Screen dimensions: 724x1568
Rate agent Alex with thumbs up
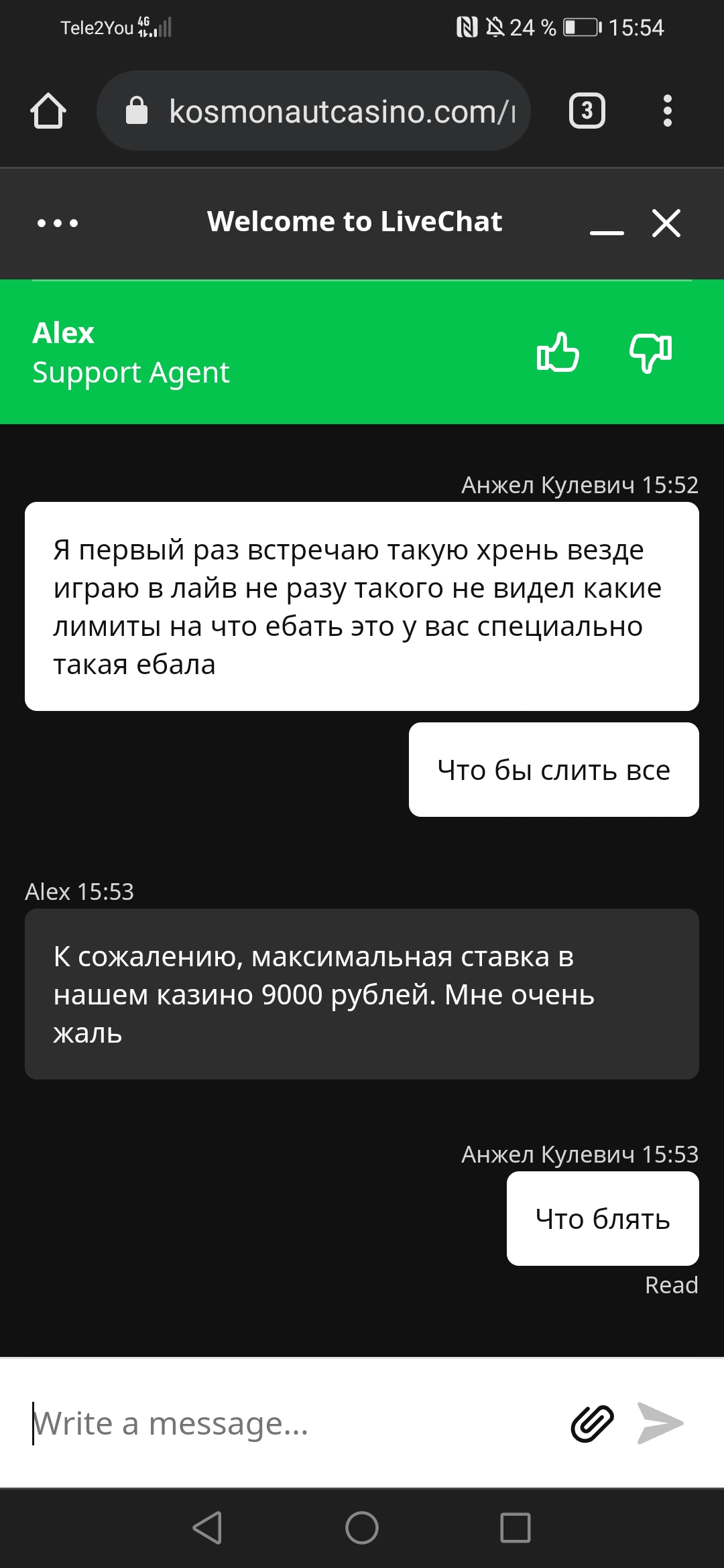[558, 352]
